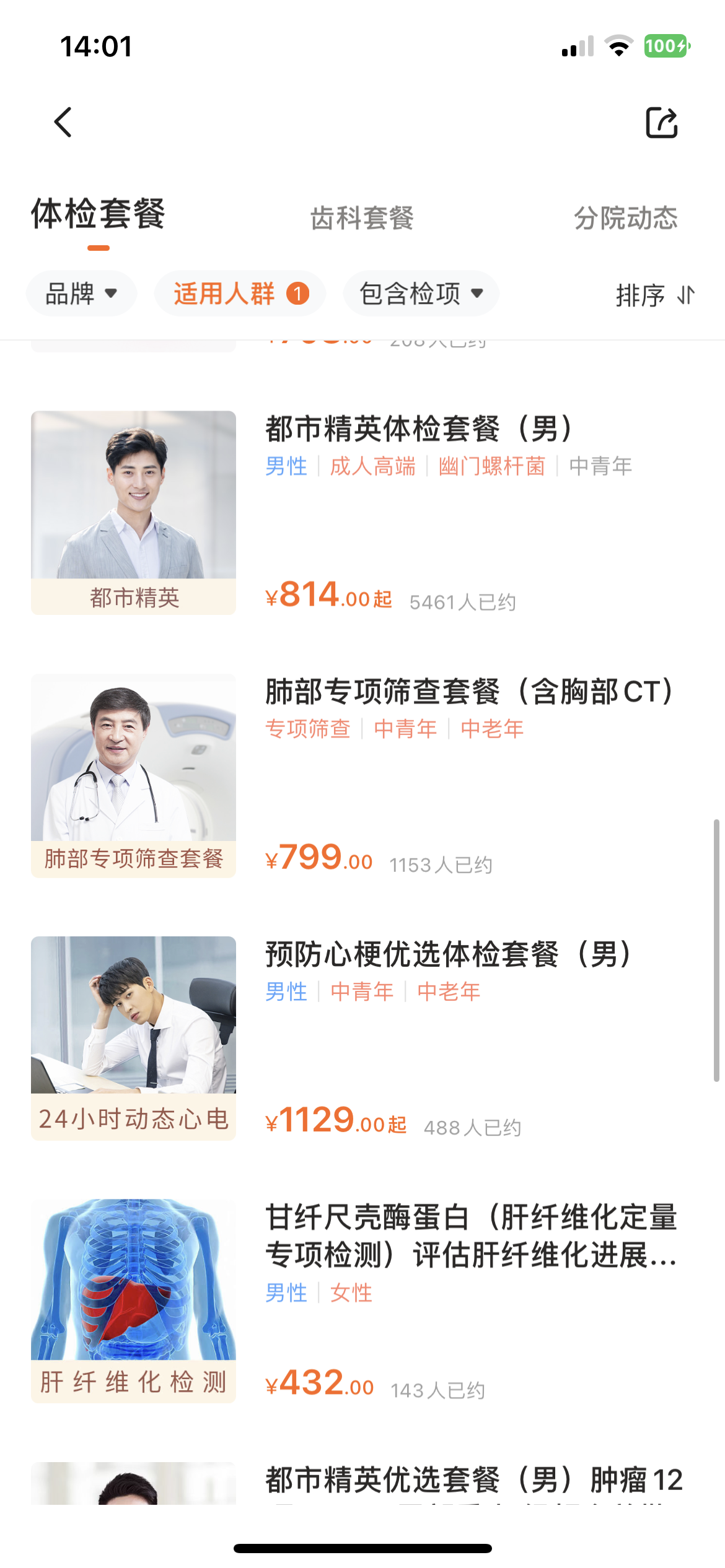Select the 体检套餐 tab
The width and height of the screenshot is (725, 1568).
[x=99, y=214]
